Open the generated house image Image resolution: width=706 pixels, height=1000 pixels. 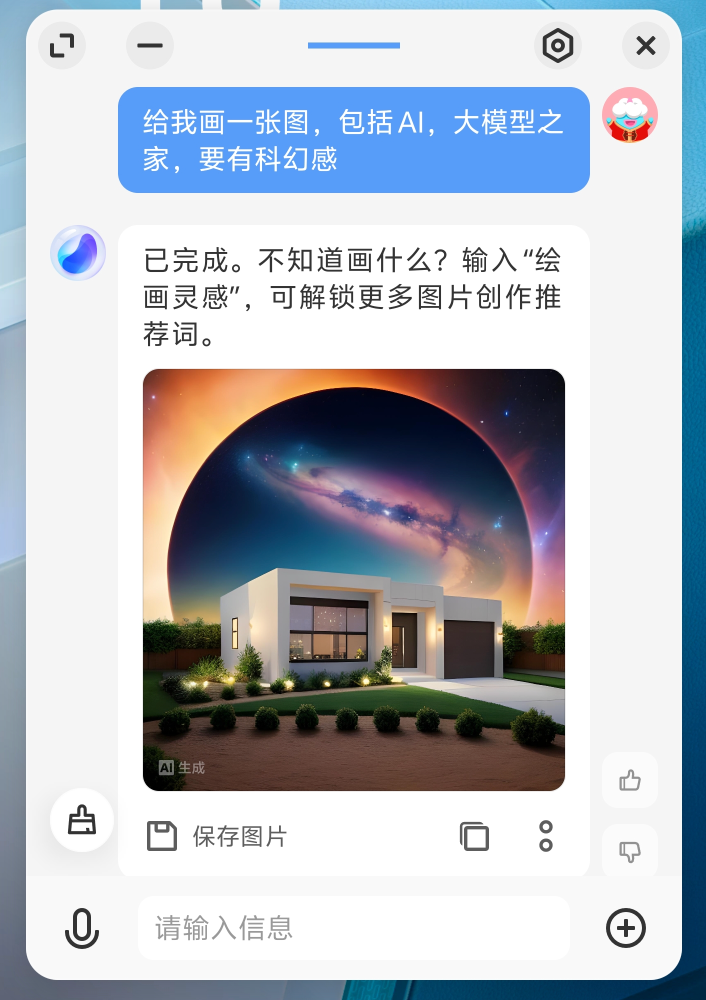(x=354, y=580)
